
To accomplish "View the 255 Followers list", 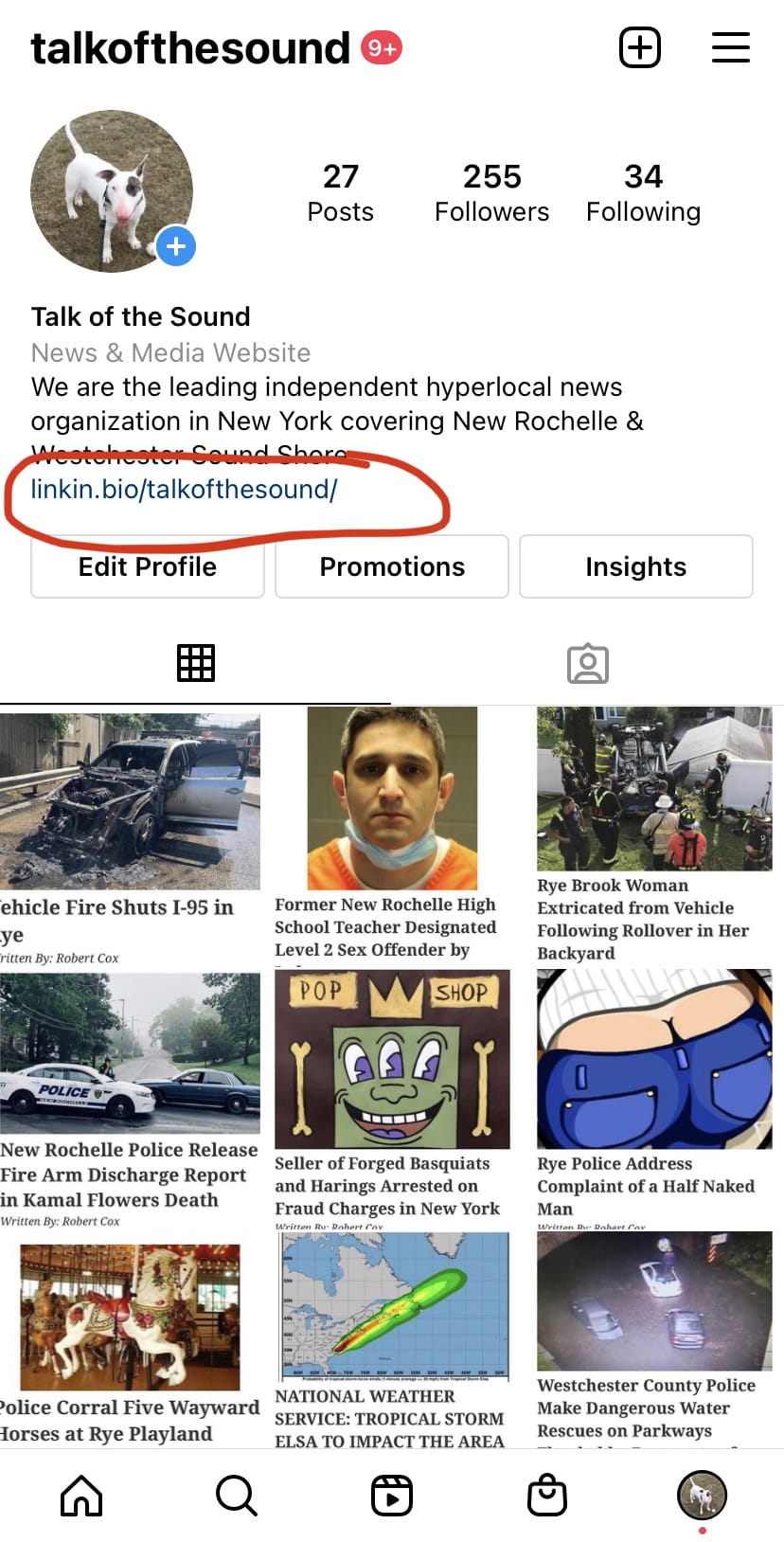I will pos(491,192).
